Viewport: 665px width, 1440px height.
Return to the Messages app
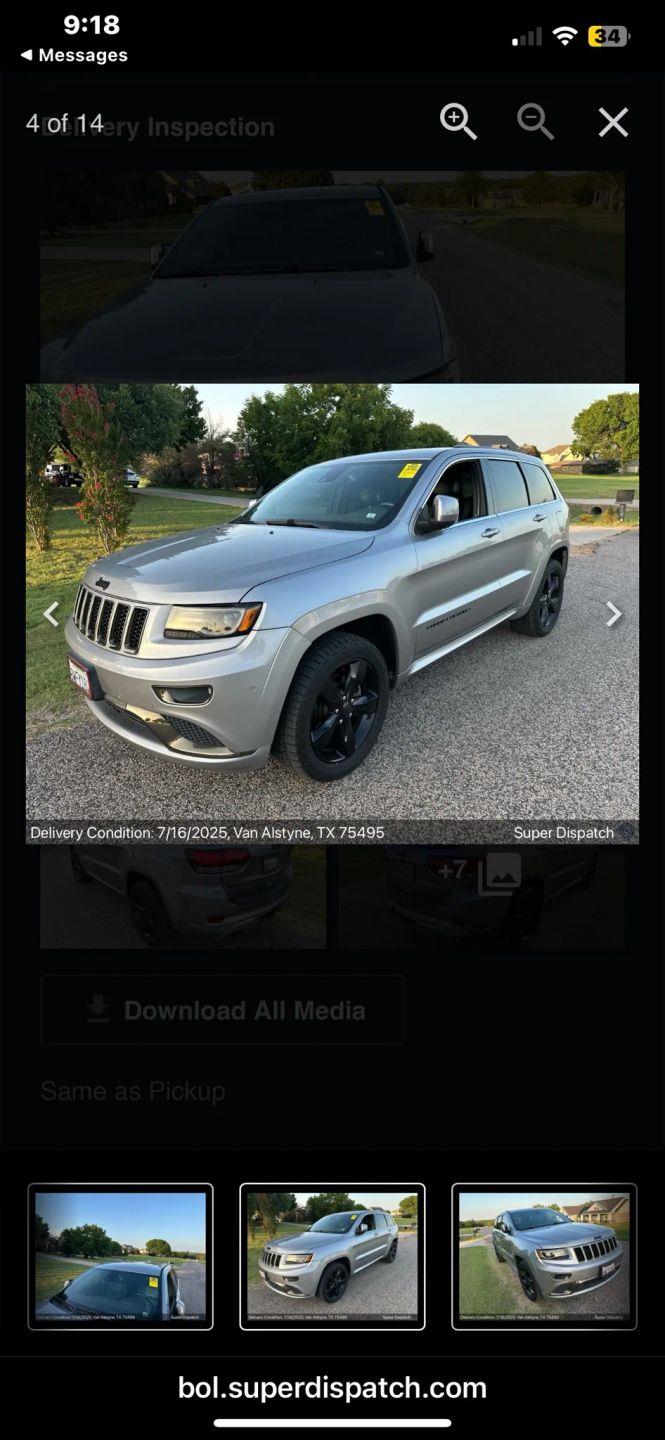74,55
